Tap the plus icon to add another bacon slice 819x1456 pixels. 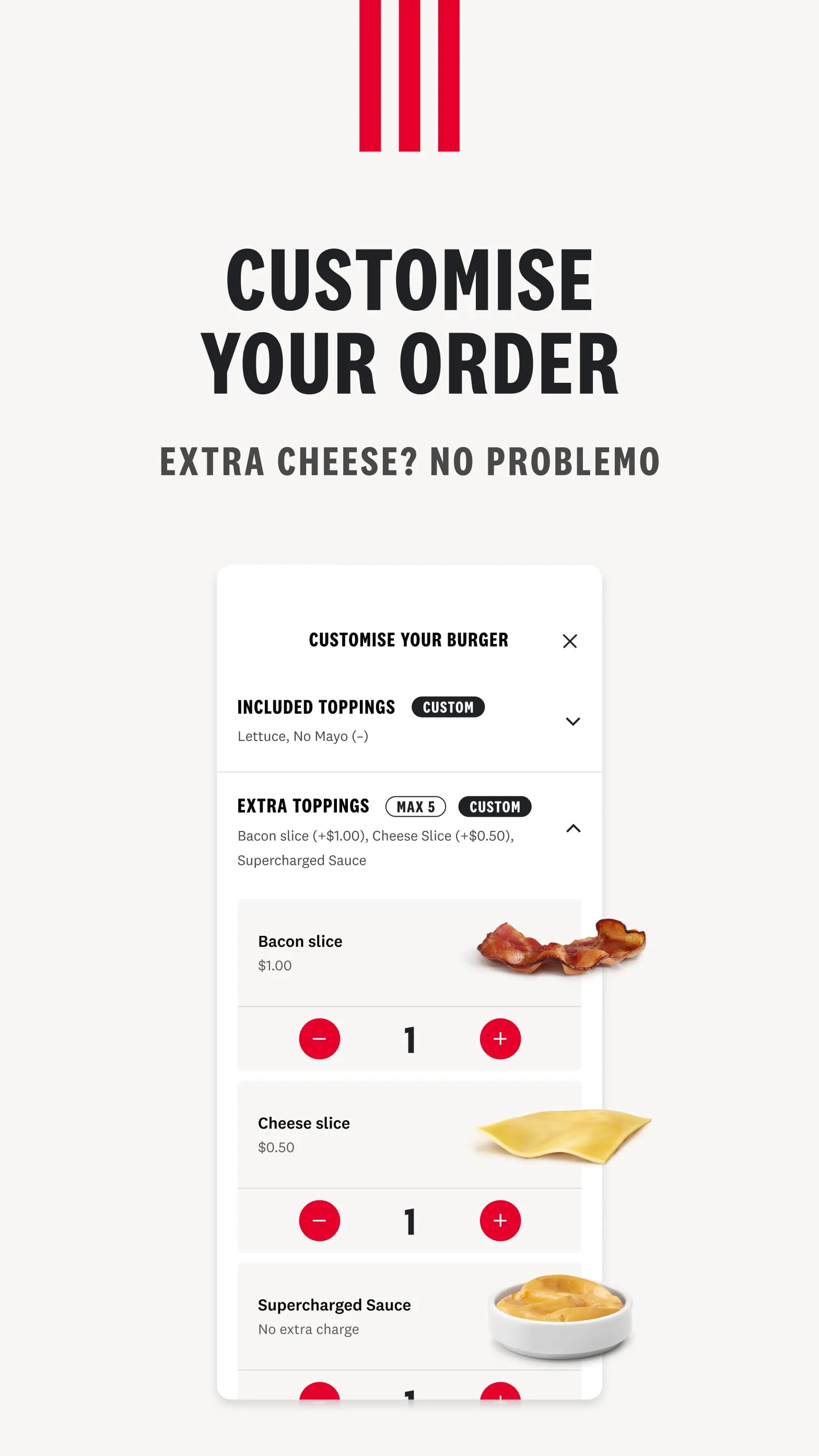(500, 1038)
